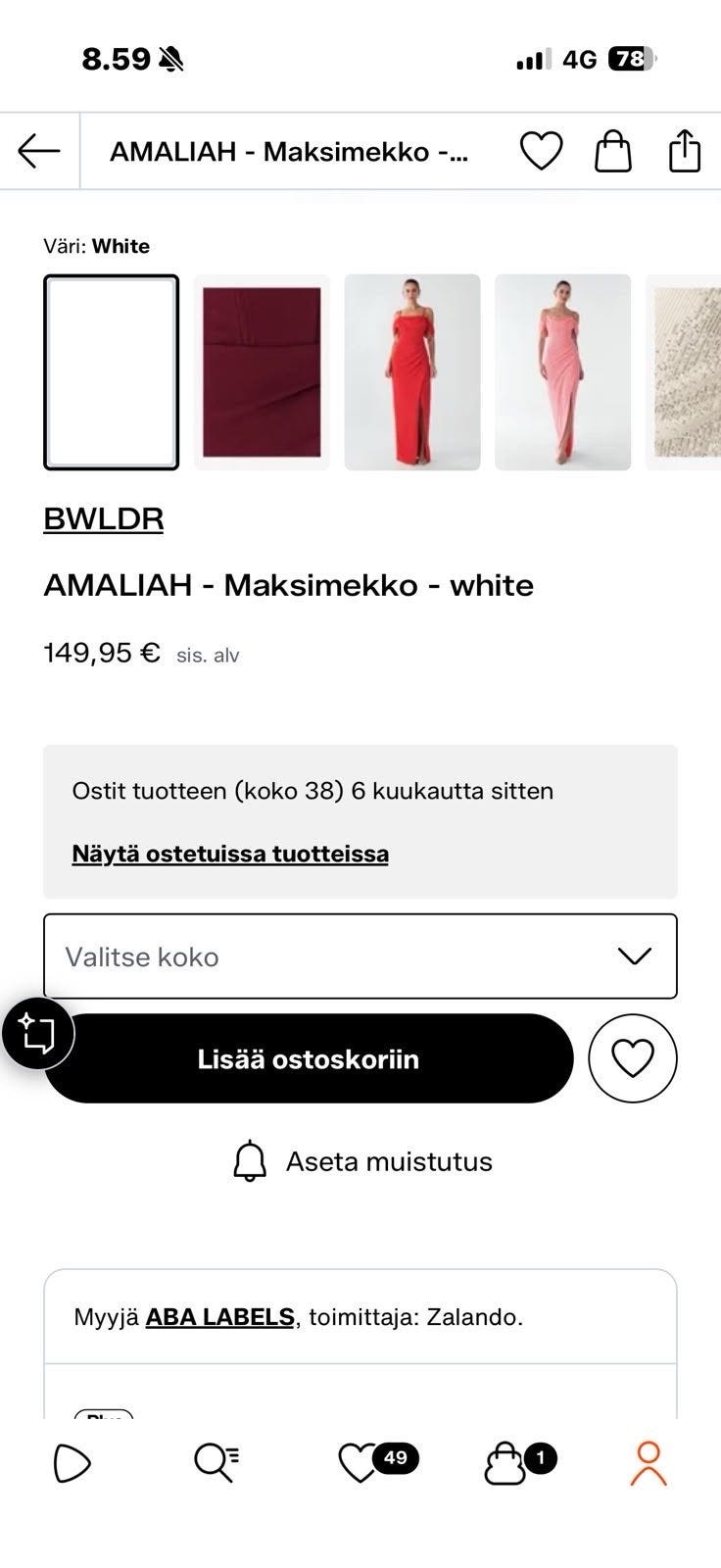The height and width of the screenshot is (1568, 721).
Task: Open the search tab in bottom navigation
Action: point(216,1463)
